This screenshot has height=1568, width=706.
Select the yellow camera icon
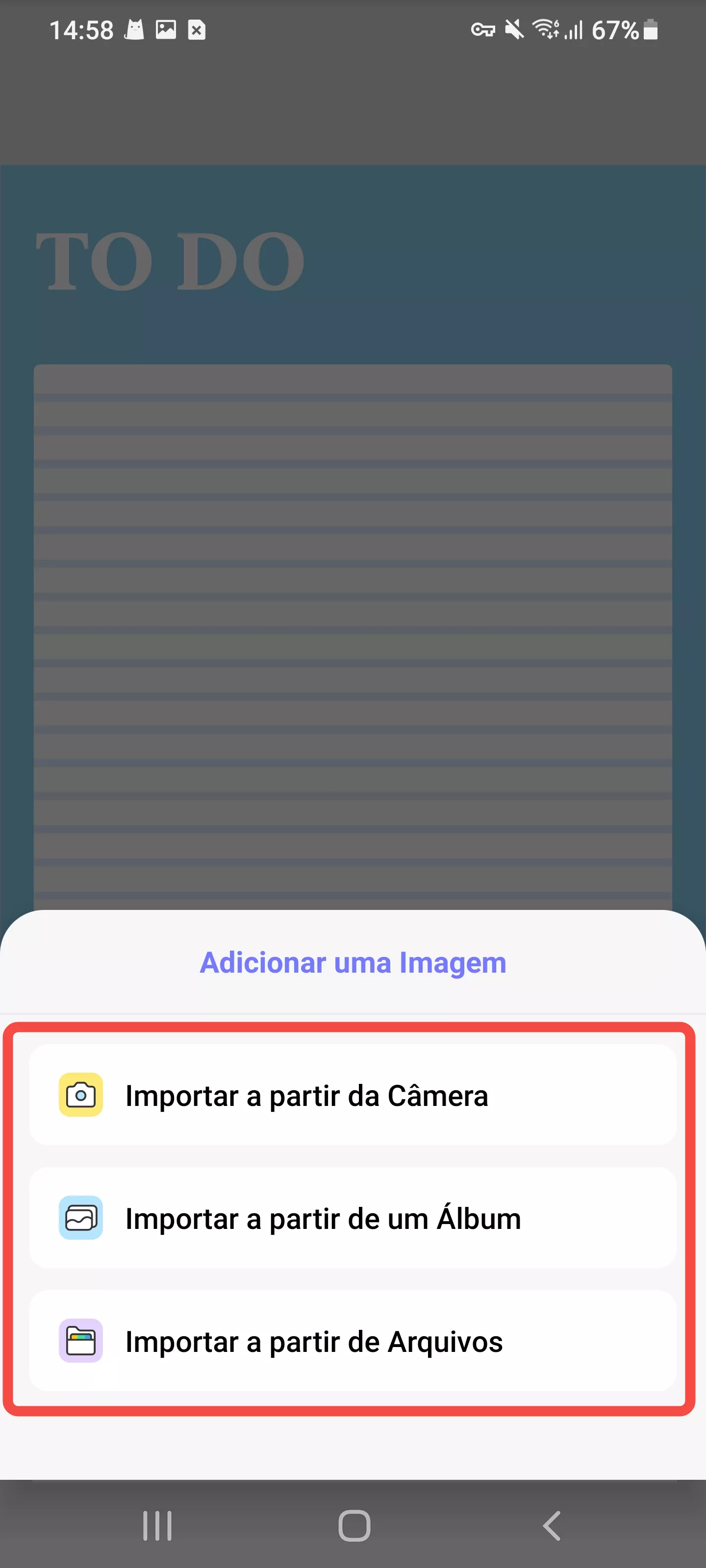[81, 1096]
